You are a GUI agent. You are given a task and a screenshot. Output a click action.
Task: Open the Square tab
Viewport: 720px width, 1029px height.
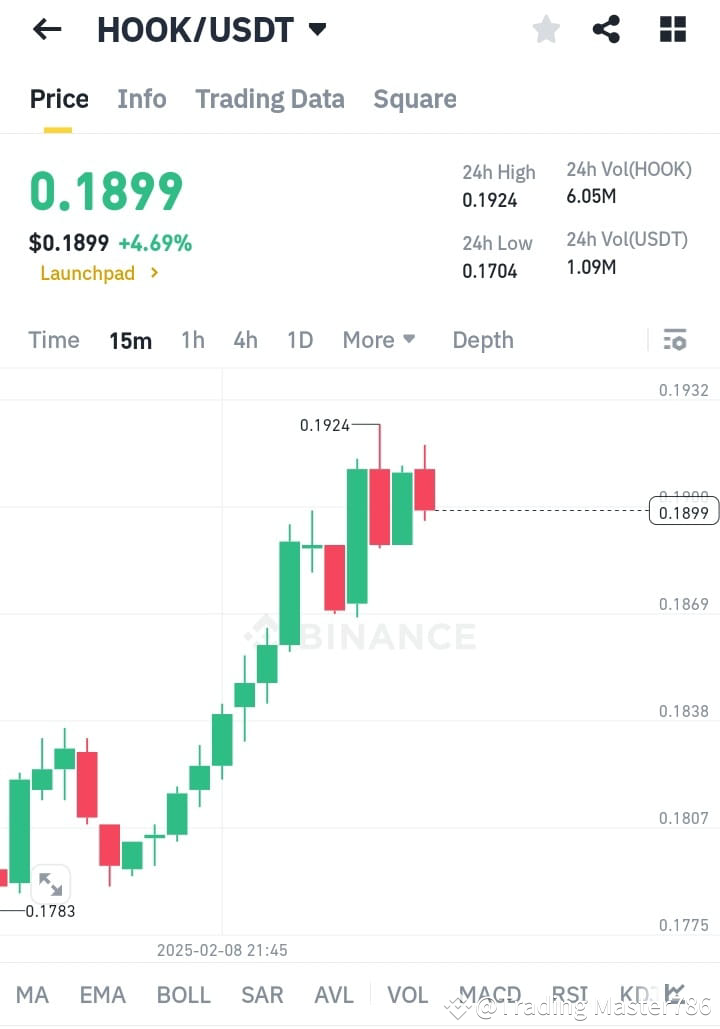pyautogui.click(x=414, y=98)
